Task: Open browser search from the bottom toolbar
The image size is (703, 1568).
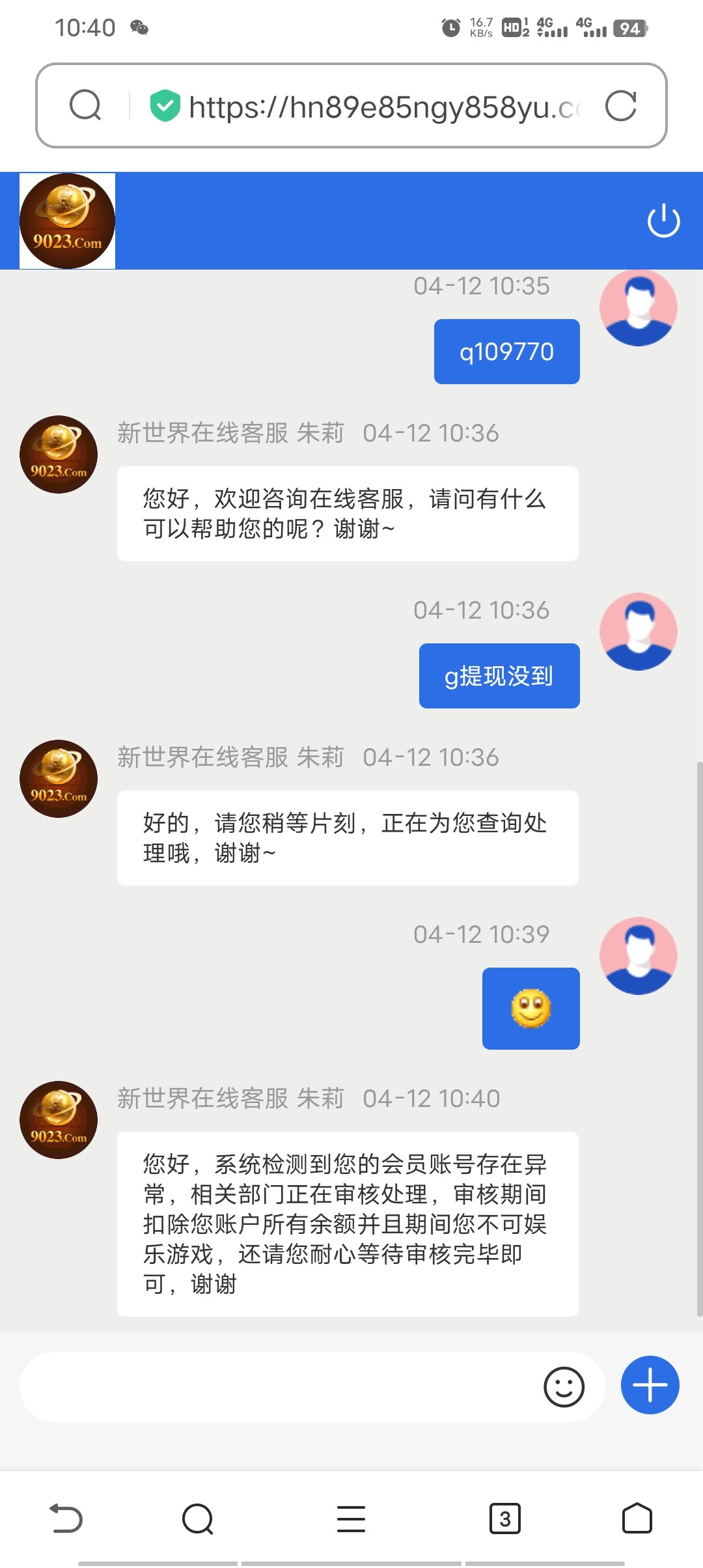Action: [x=198, y=1520]
